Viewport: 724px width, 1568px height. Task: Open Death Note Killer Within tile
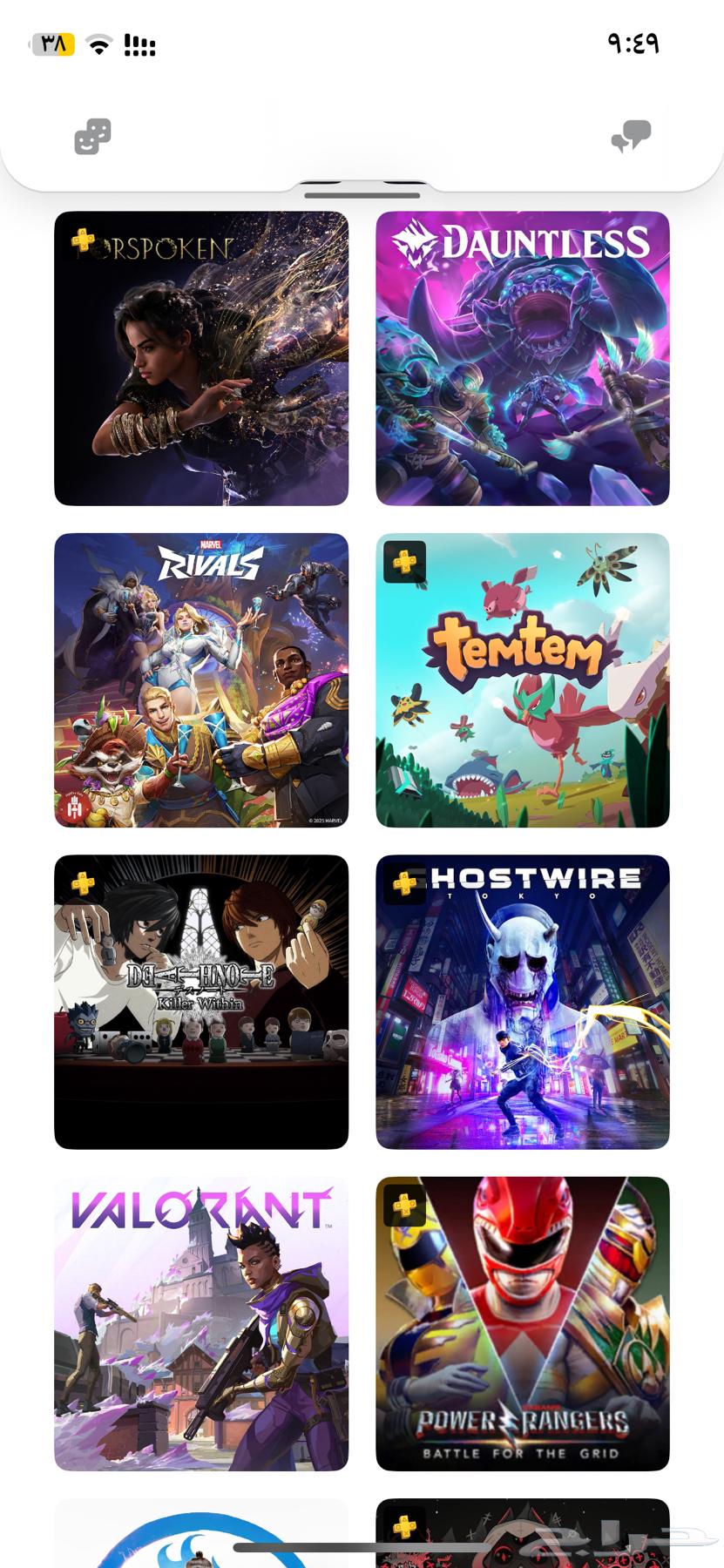(x=201, y=1002)
